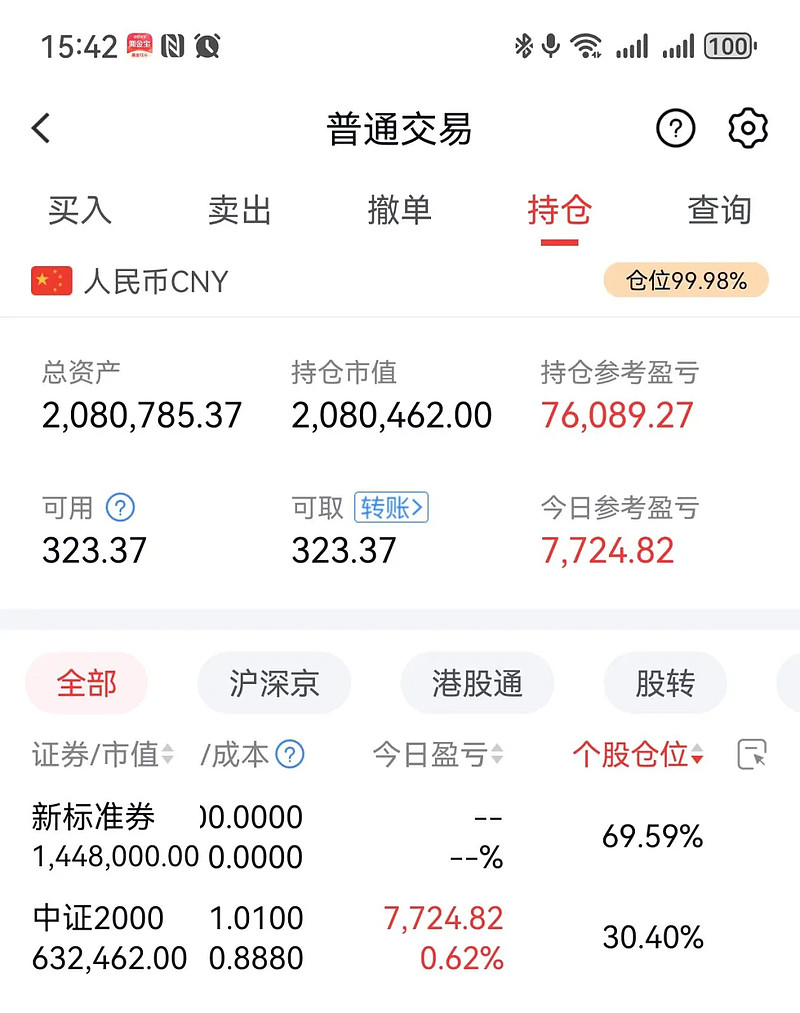
Task: Tap the back arrow to exit 普通交易
Action: 40,128
